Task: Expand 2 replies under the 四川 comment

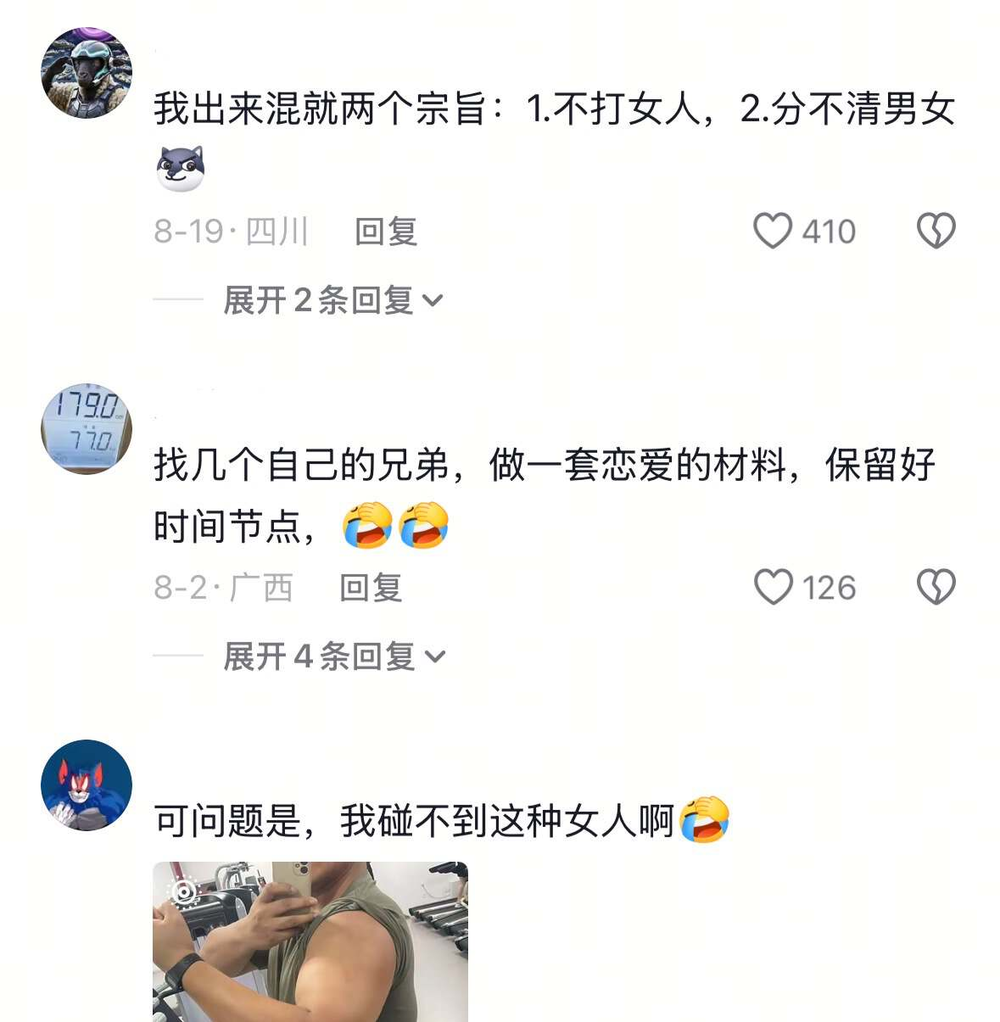Action: [x=332, y=300]
